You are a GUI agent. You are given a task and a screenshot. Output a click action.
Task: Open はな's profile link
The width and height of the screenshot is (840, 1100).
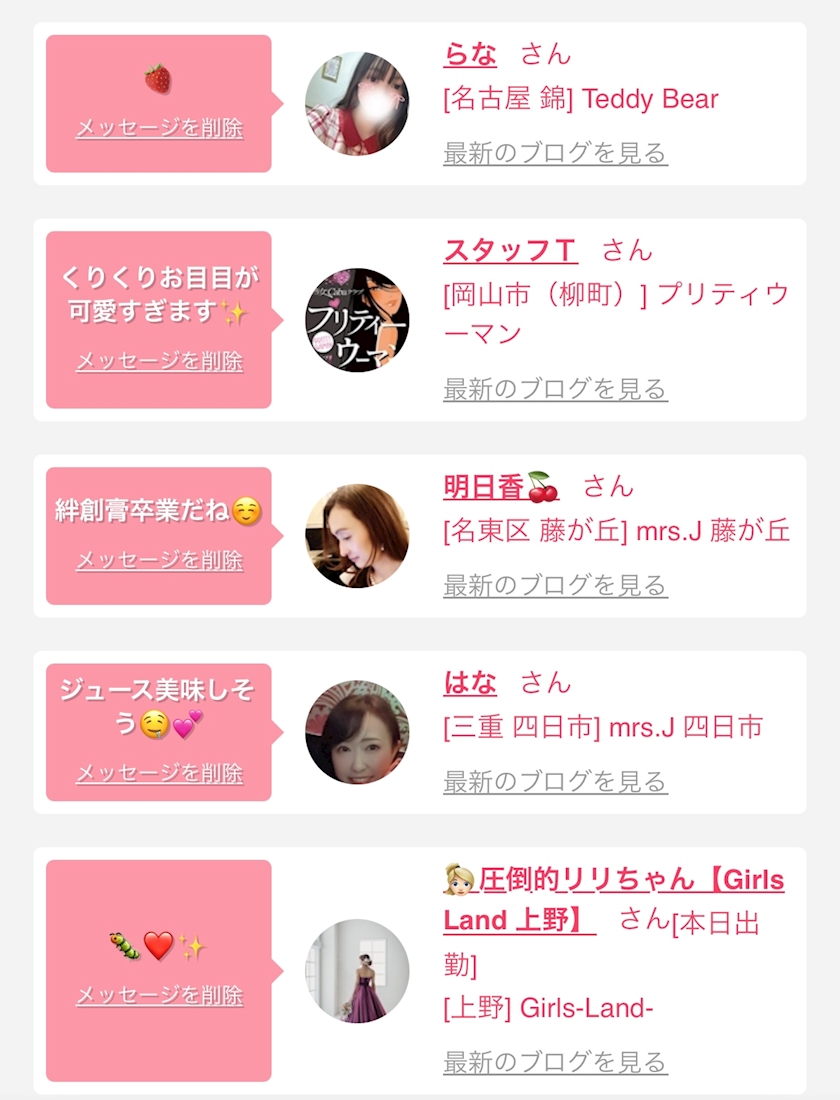(x=470, y=683)
